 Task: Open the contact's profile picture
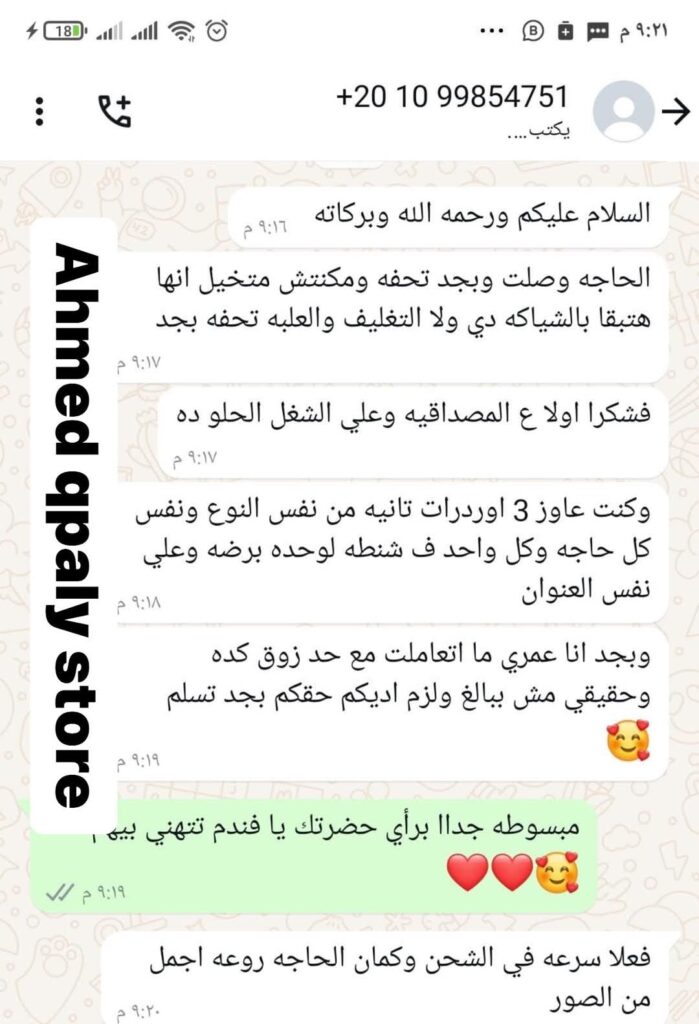click(x=623, y=111)
